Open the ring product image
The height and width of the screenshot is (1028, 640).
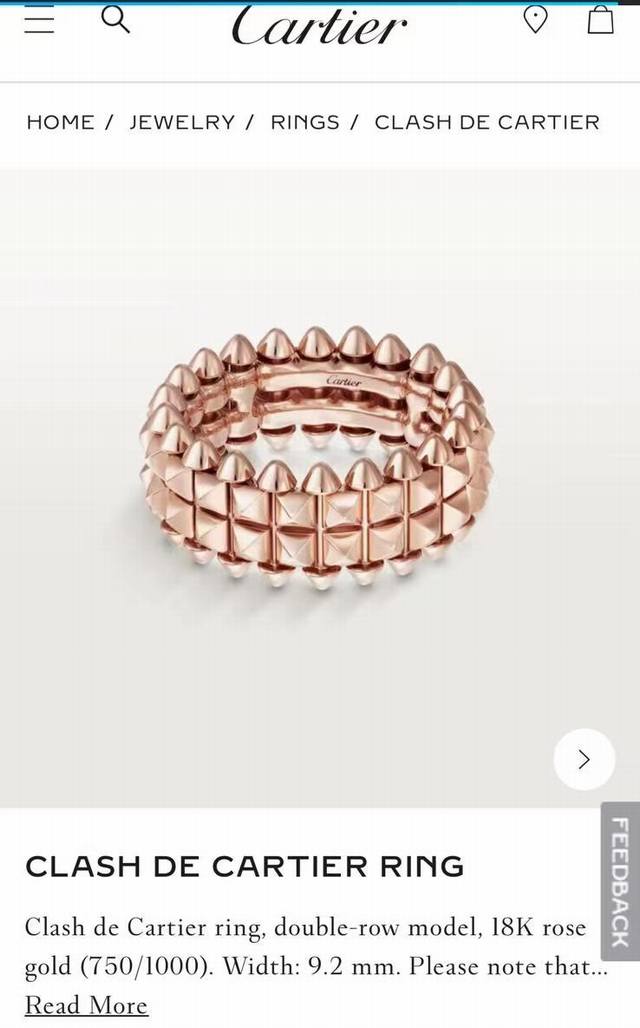[x=320, y=460]
